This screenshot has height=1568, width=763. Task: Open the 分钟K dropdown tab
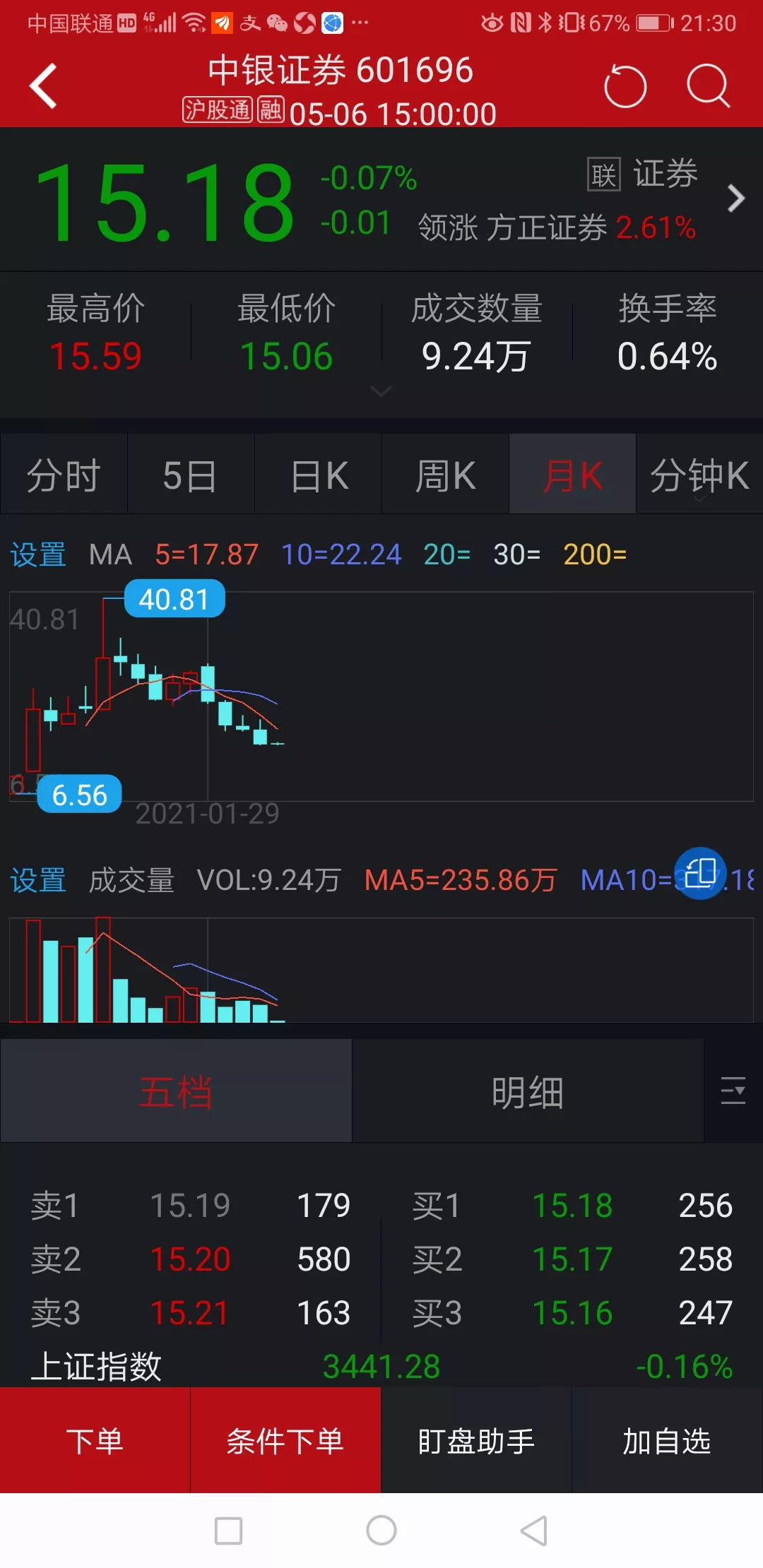699,475
